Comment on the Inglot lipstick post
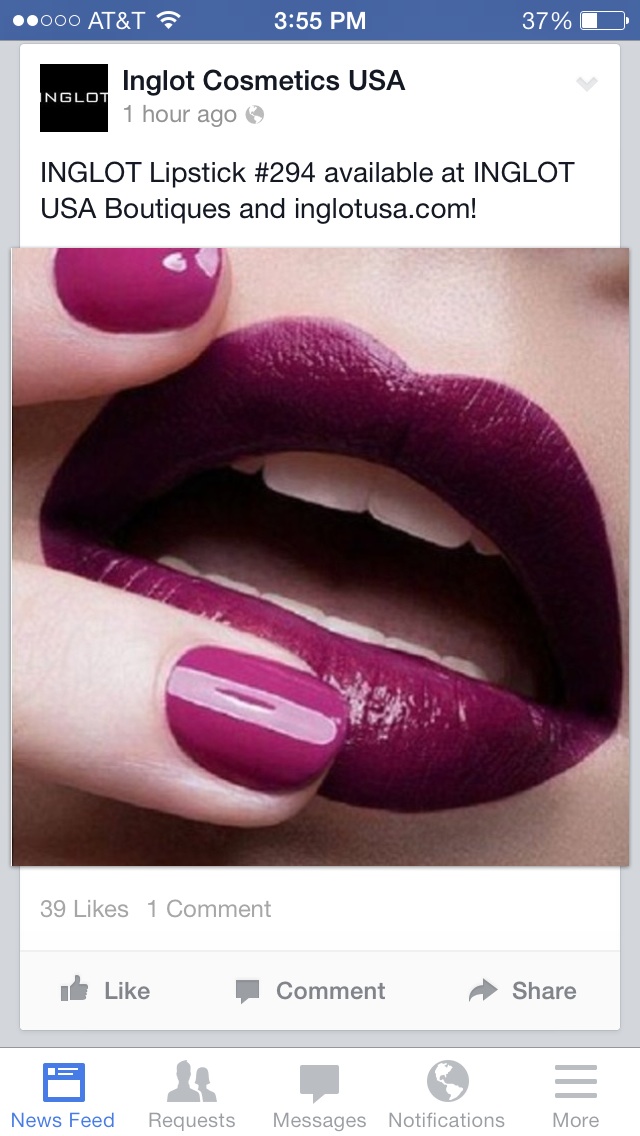 310,991
